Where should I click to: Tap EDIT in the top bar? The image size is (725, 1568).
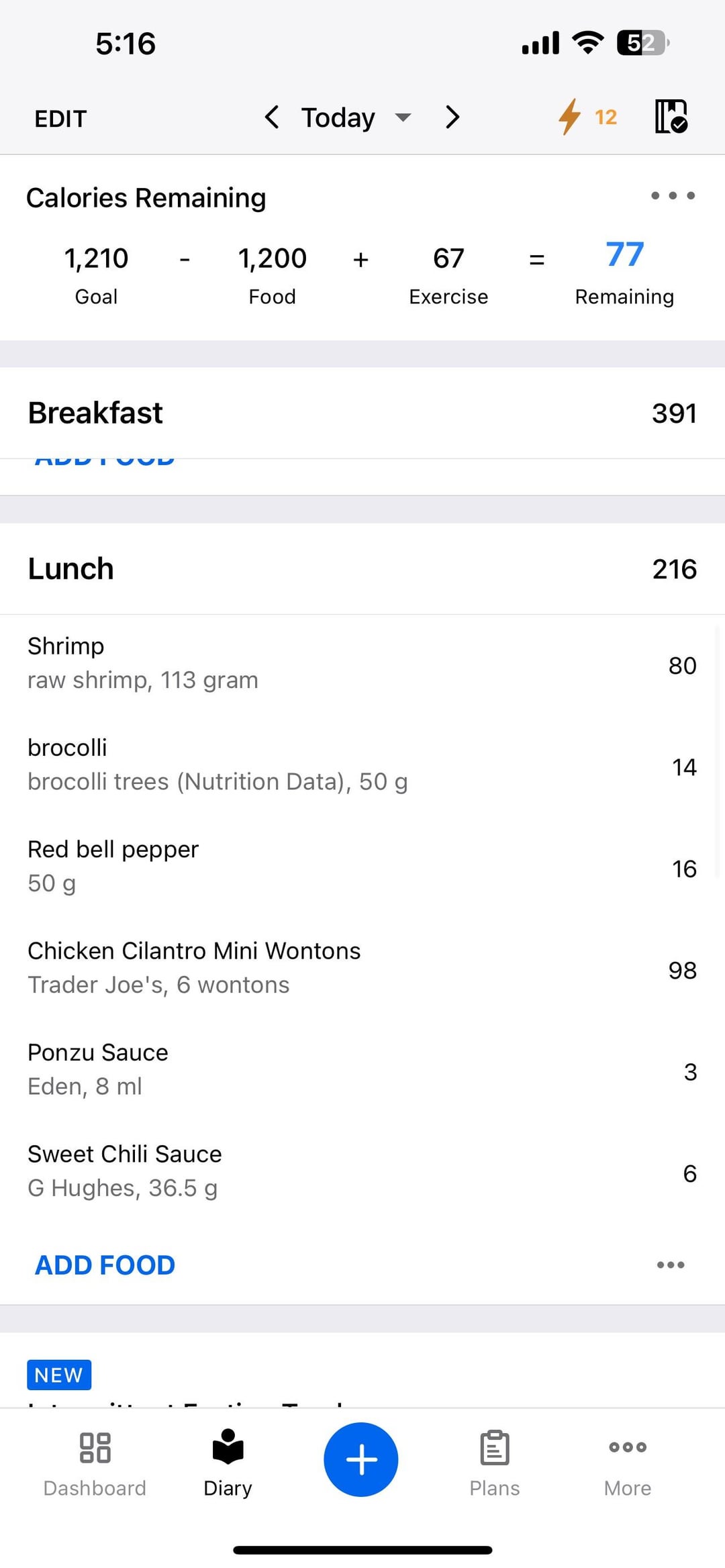[x=60, y=119]
